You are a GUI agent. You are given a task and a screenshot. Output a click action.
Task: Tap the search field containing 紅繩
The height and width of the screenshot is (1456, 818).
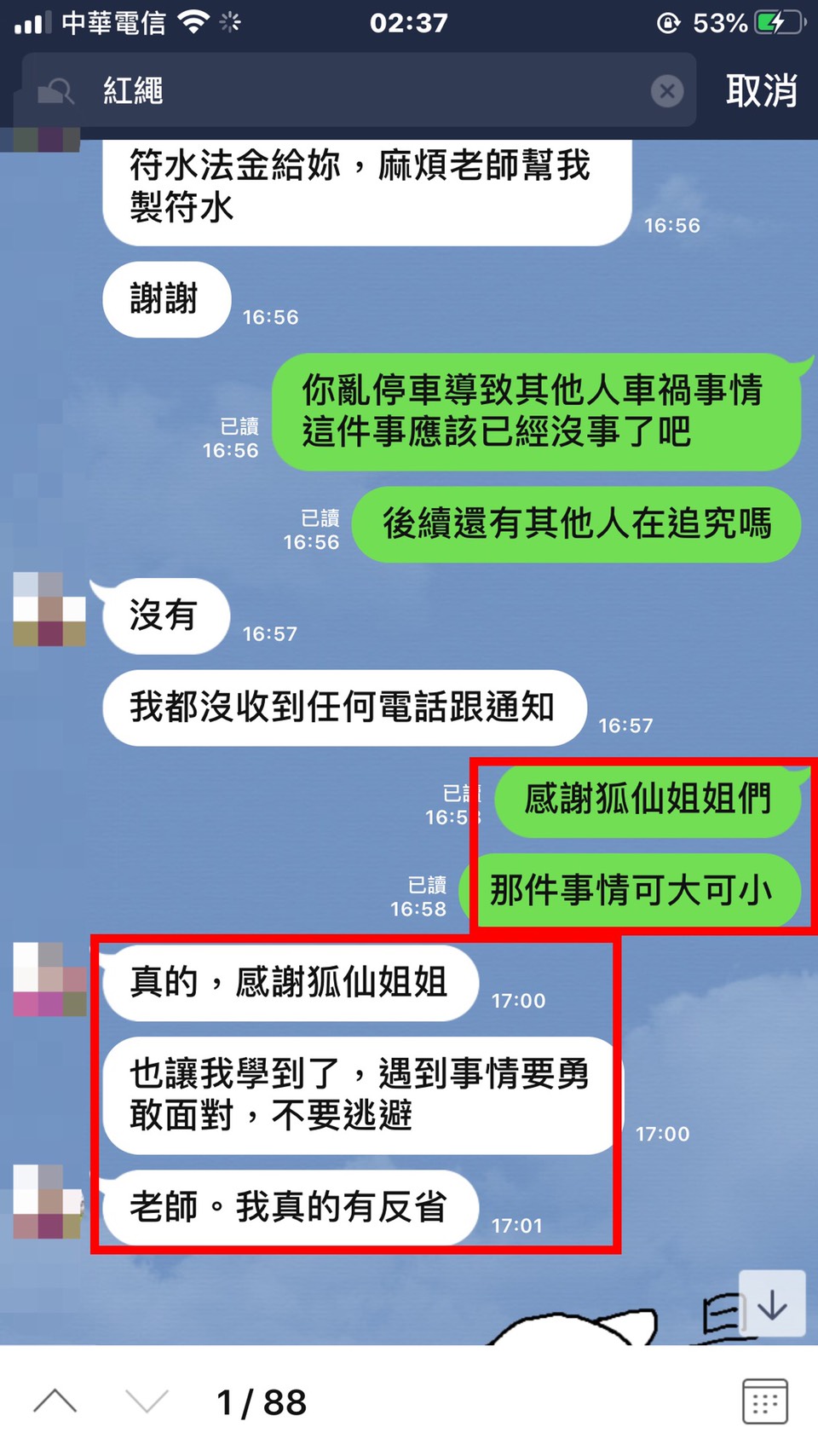[x=366, y=90]
